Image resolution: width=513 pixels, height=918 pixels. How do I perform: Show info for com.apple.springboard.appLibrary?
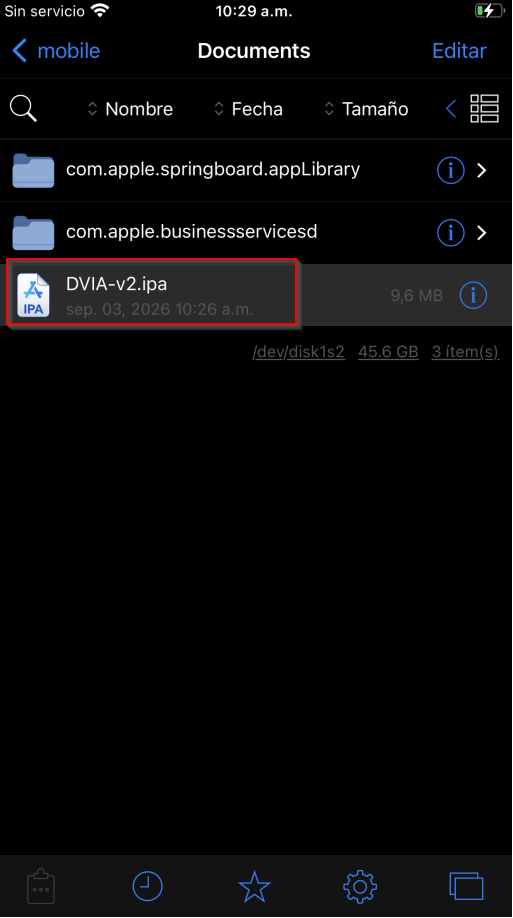451,170
